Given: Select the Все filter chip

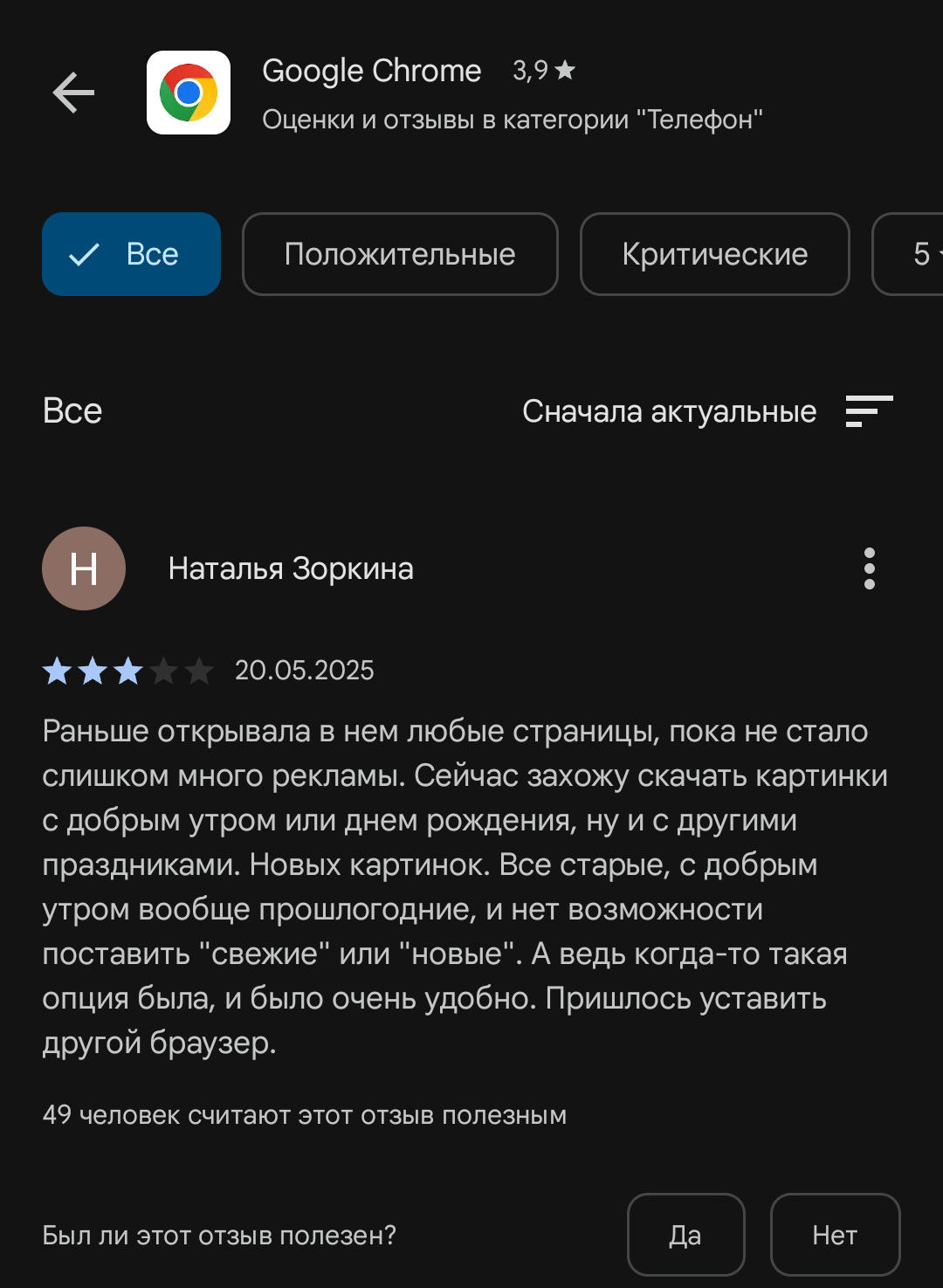Looking at the screenshot, I should pyautogui.click(x=131, y=254).
